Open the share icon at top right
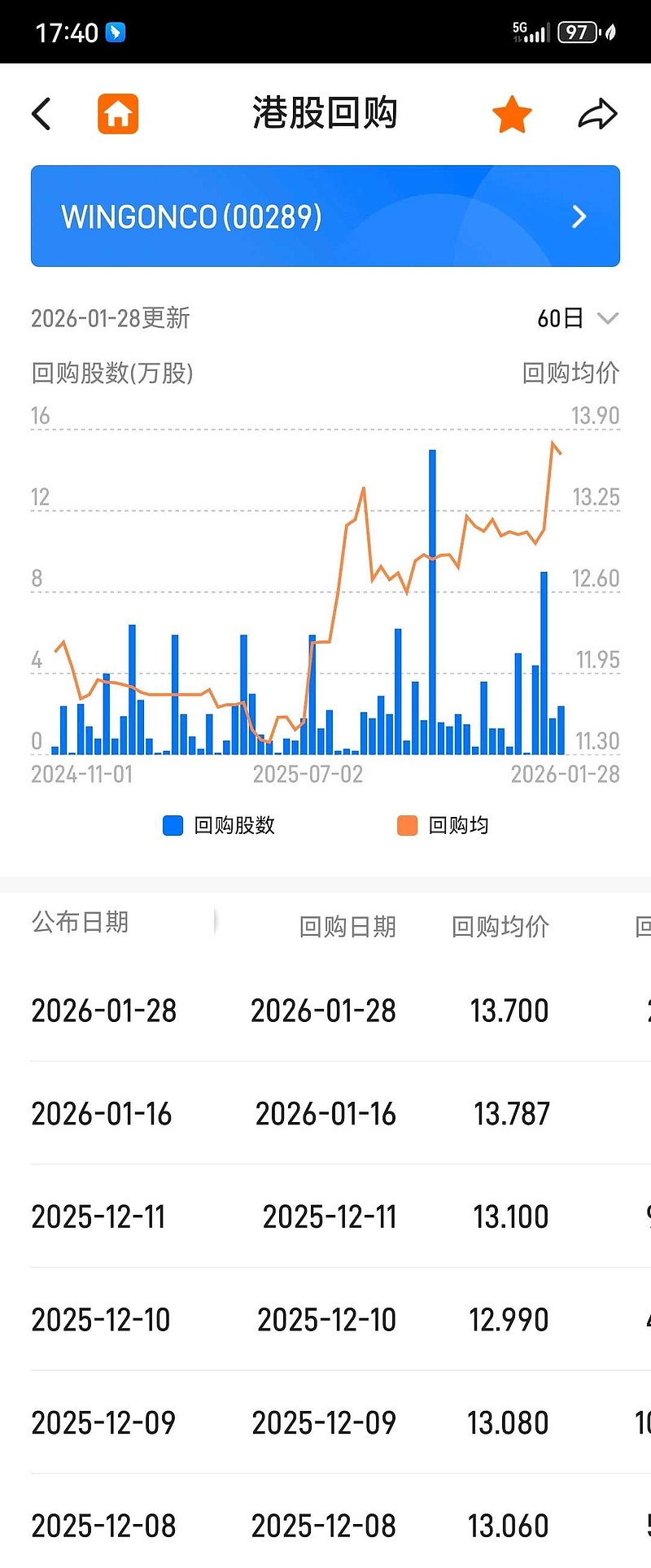The height and width of the screenshot is (1568, 651). click(597, 114)
